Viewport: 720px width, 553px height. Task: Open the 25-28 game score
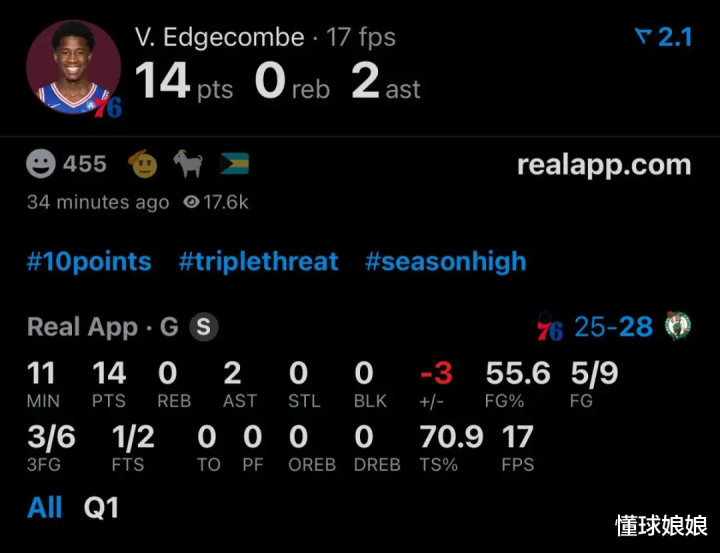(613, 326)
